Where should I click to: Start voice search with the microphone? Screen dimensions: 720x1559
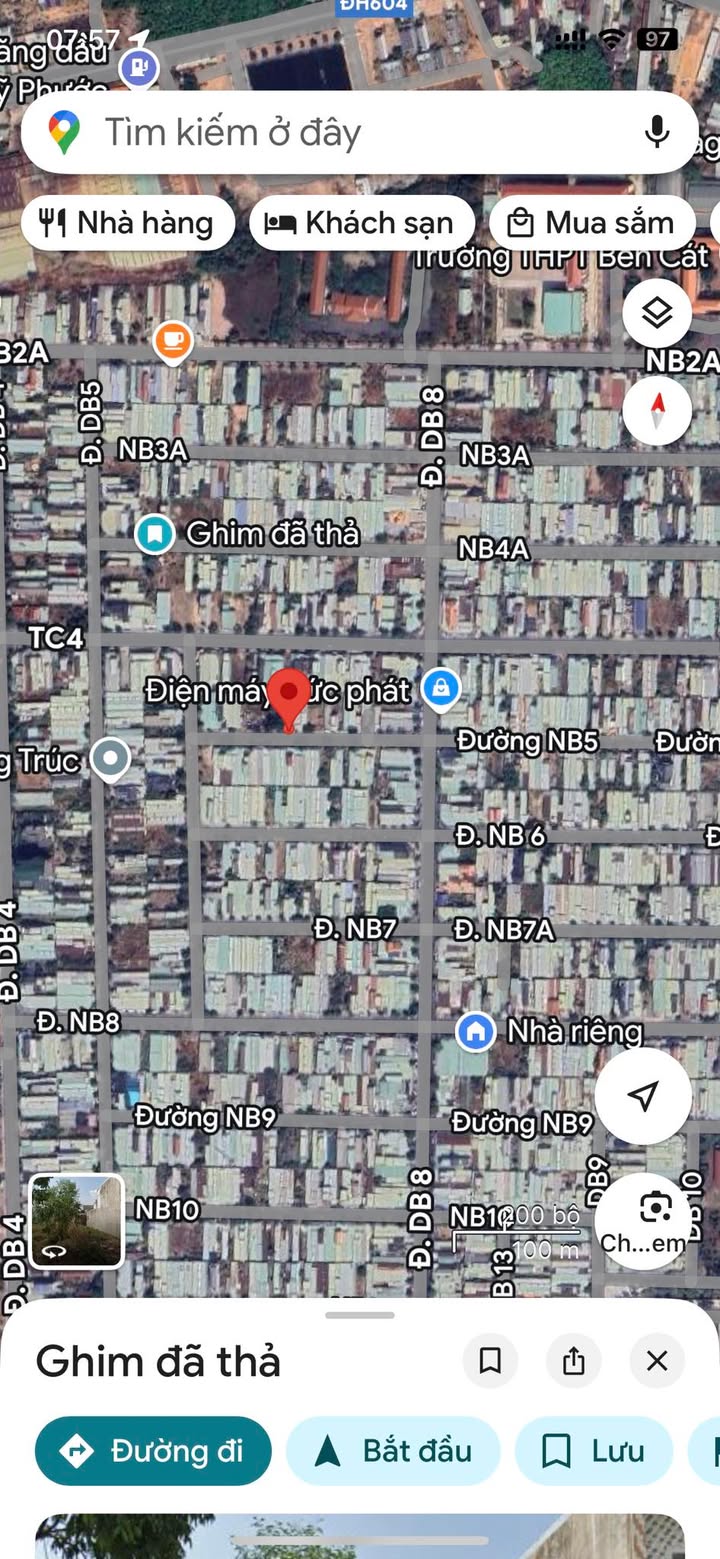click(657, 132)
